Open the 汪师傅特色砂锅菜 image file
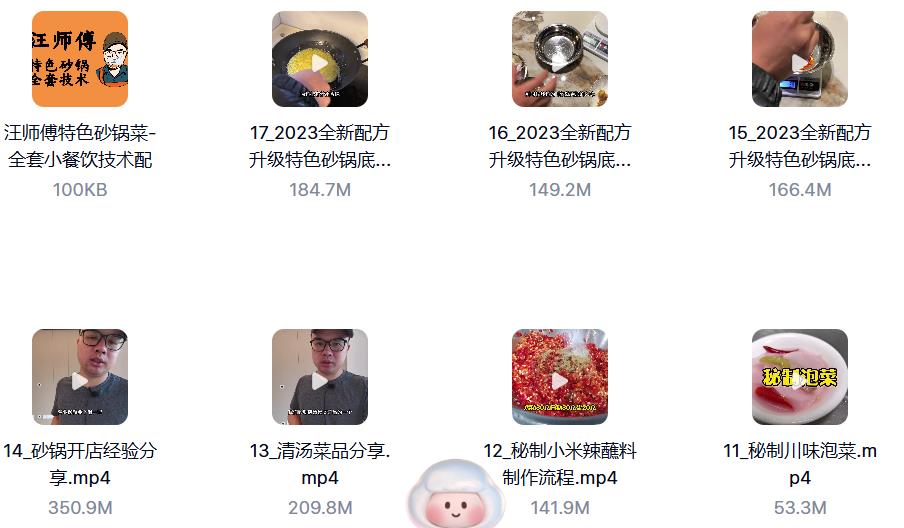This screenshot has height=528, width=904. pos(80,59)
